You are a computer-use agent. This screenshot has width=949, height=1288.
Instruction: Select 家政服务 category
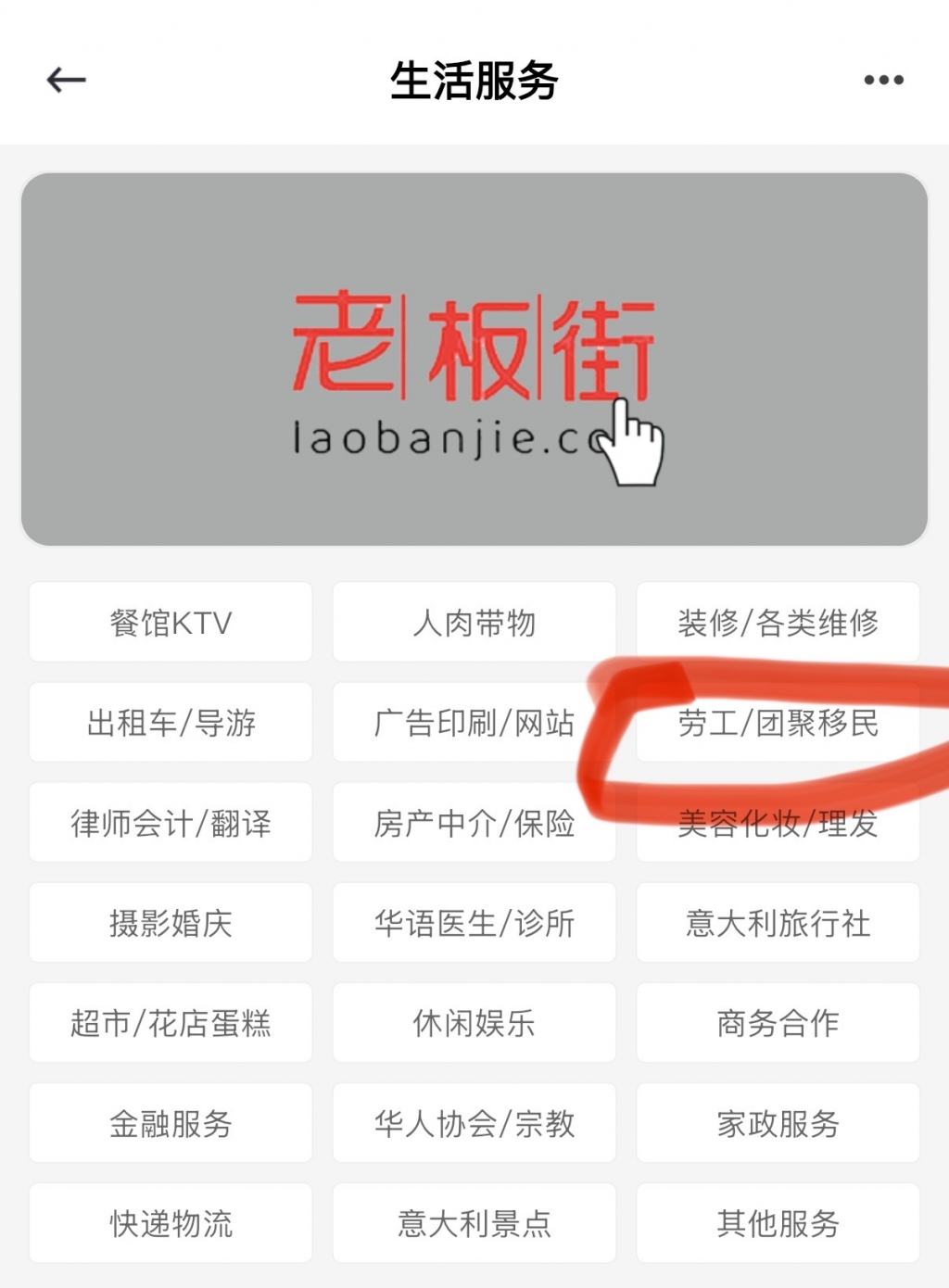coord(778,1123)
